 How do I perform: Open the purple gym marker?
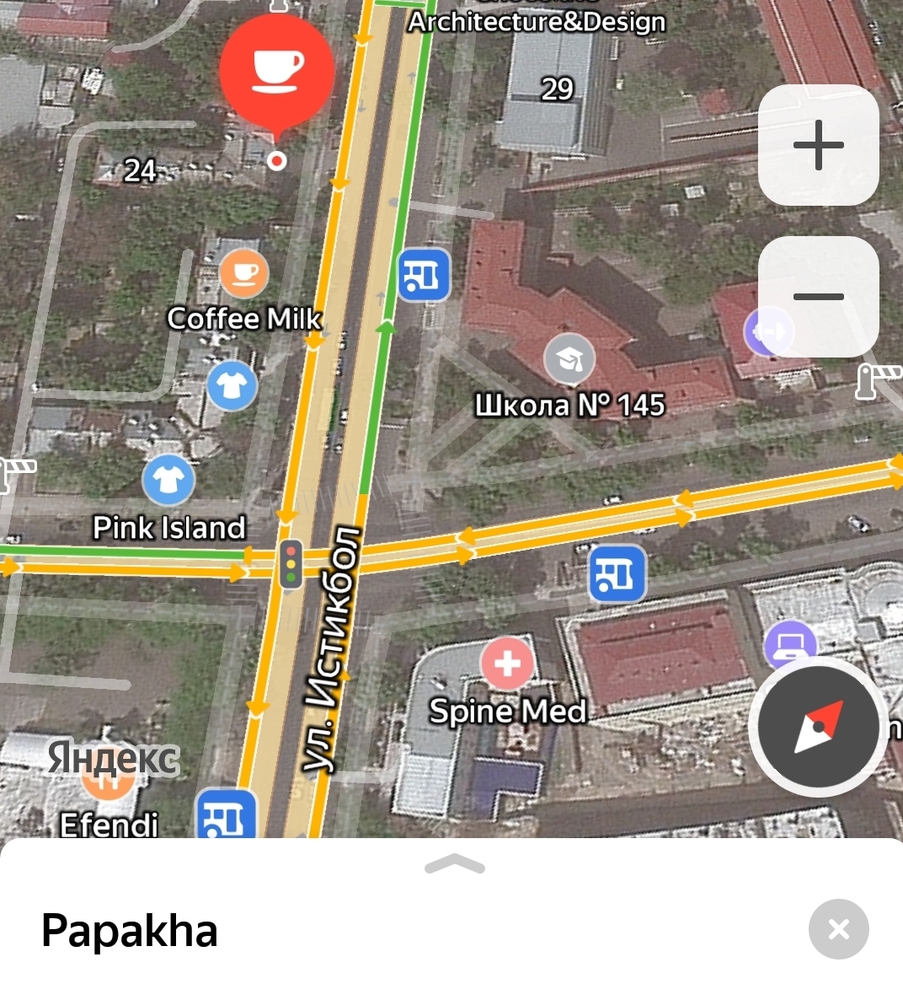768,331
